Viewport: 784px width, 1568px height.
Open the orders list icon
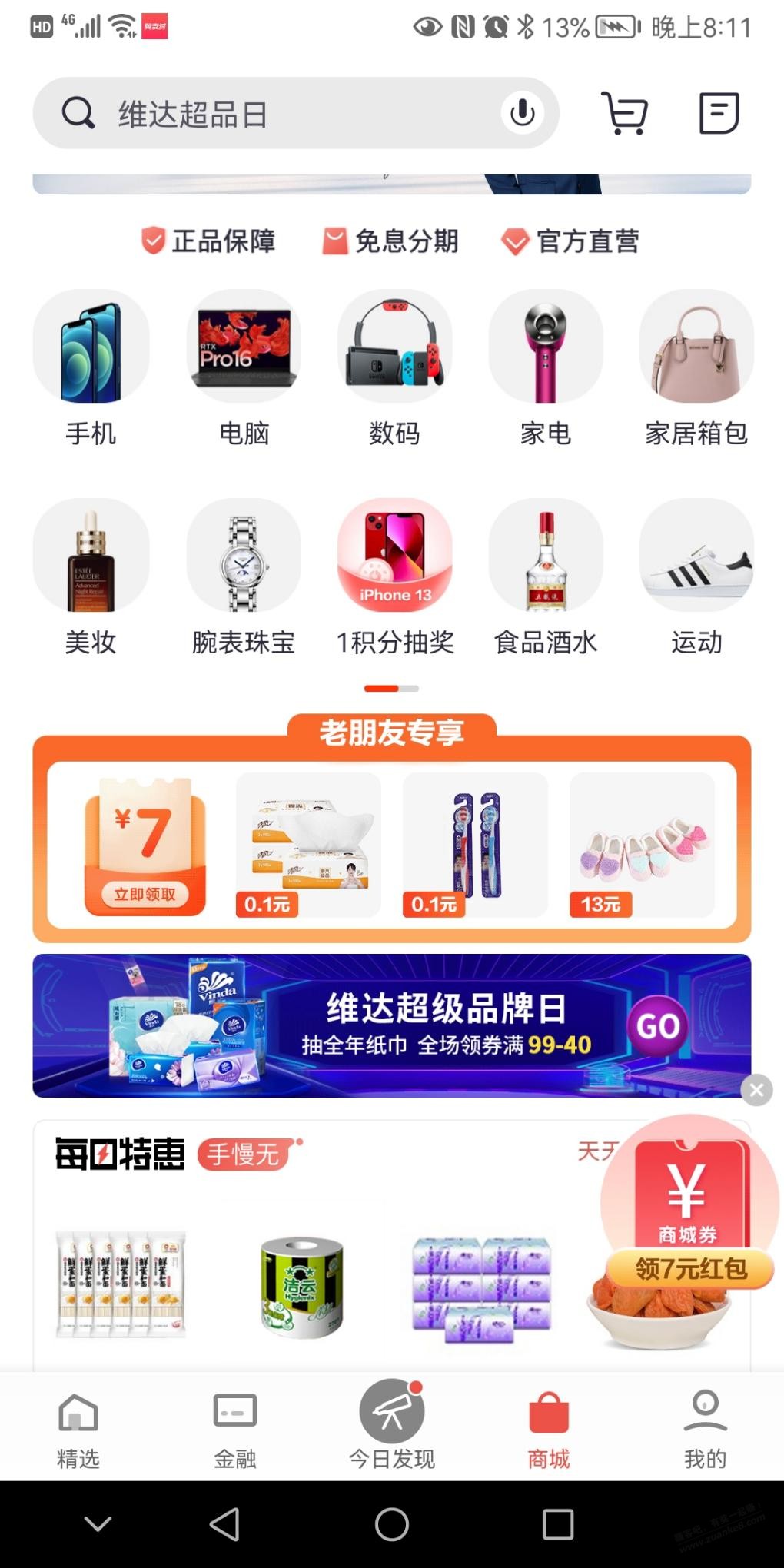click(x=719, y=114)
